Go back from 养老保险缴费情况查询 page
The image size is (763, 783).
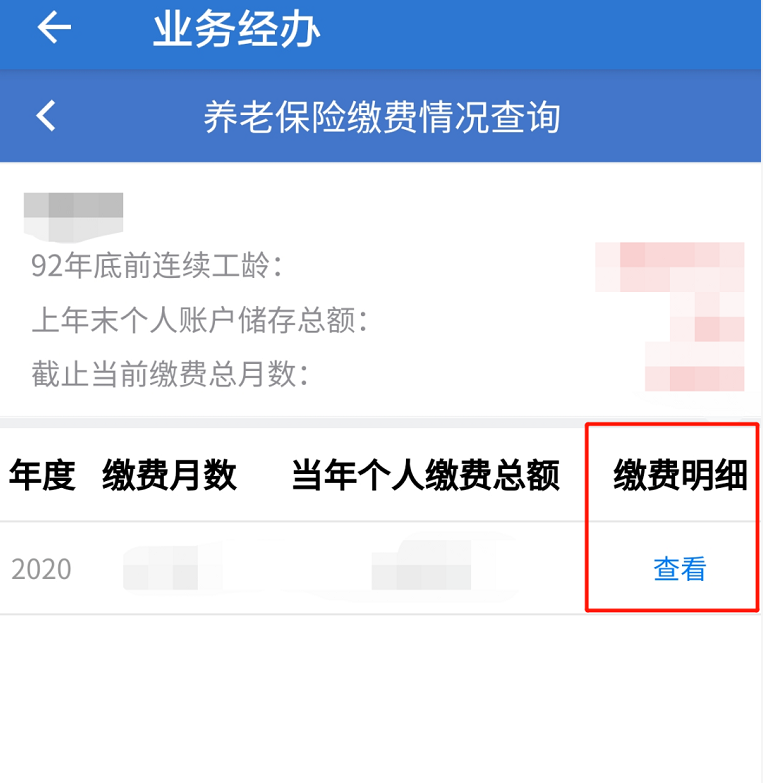[46, 116]
